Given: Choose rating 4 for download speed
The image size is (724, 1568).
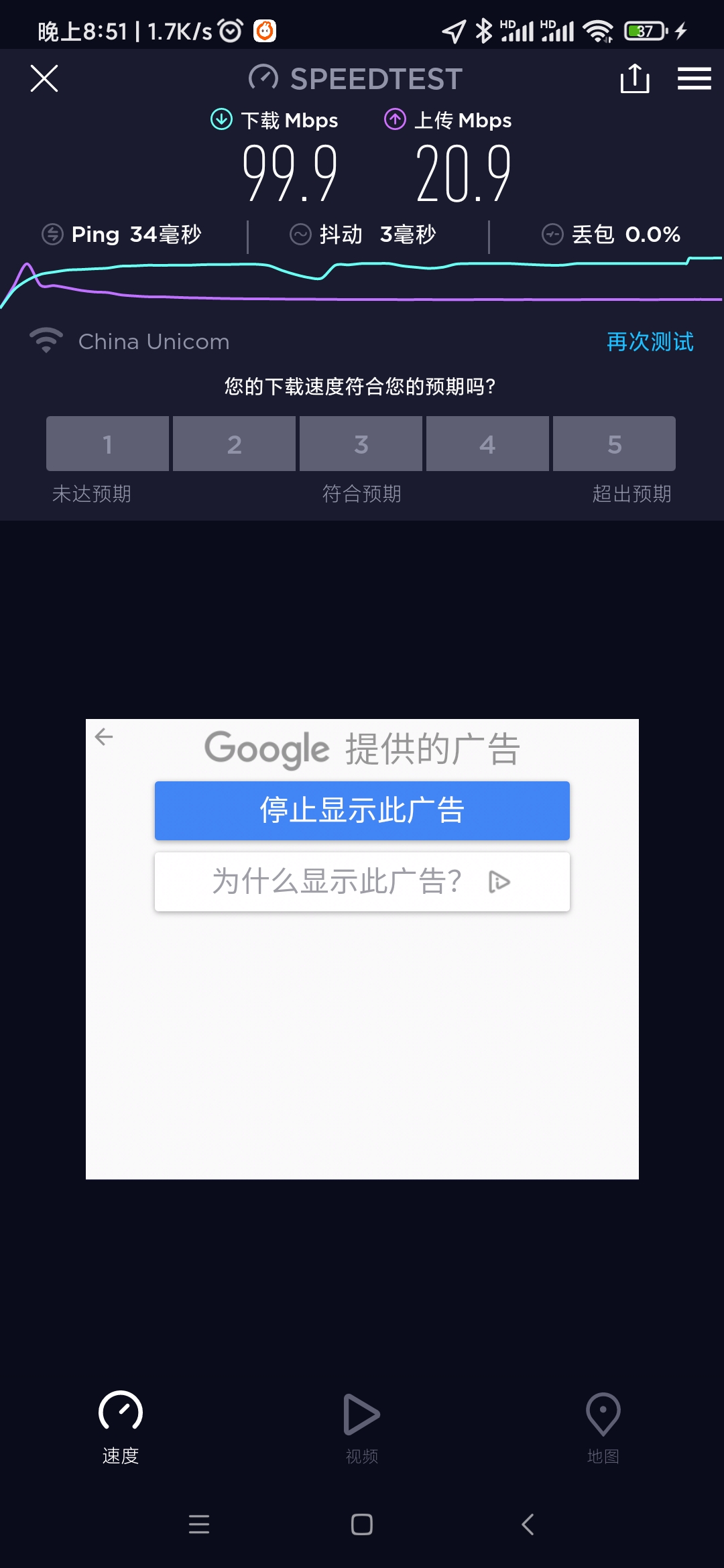Looking at the screenshot, I should (487, 444).
